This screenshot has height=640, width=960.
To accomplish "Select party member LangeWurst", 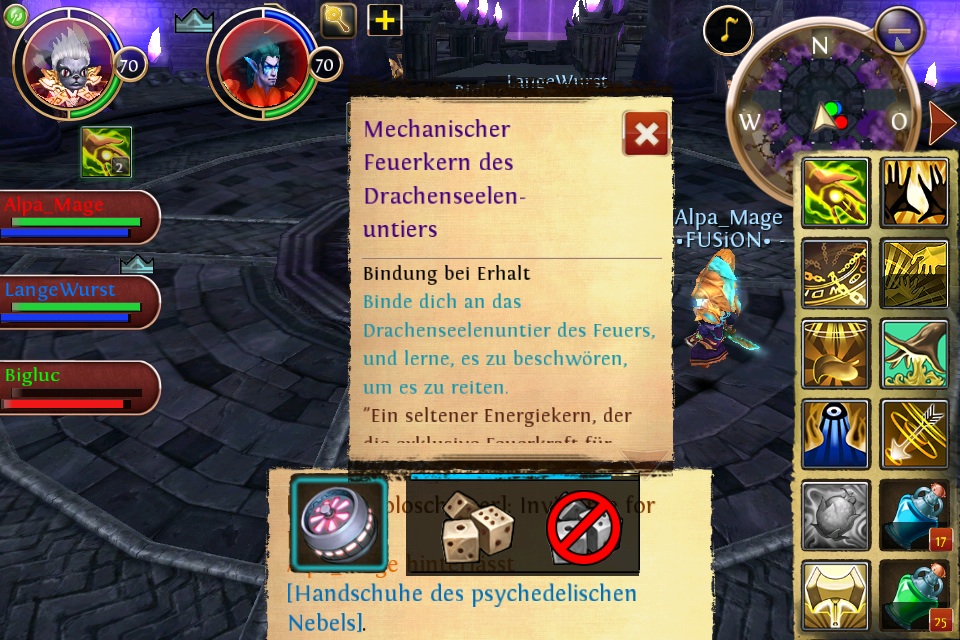I will click(80, 302).
